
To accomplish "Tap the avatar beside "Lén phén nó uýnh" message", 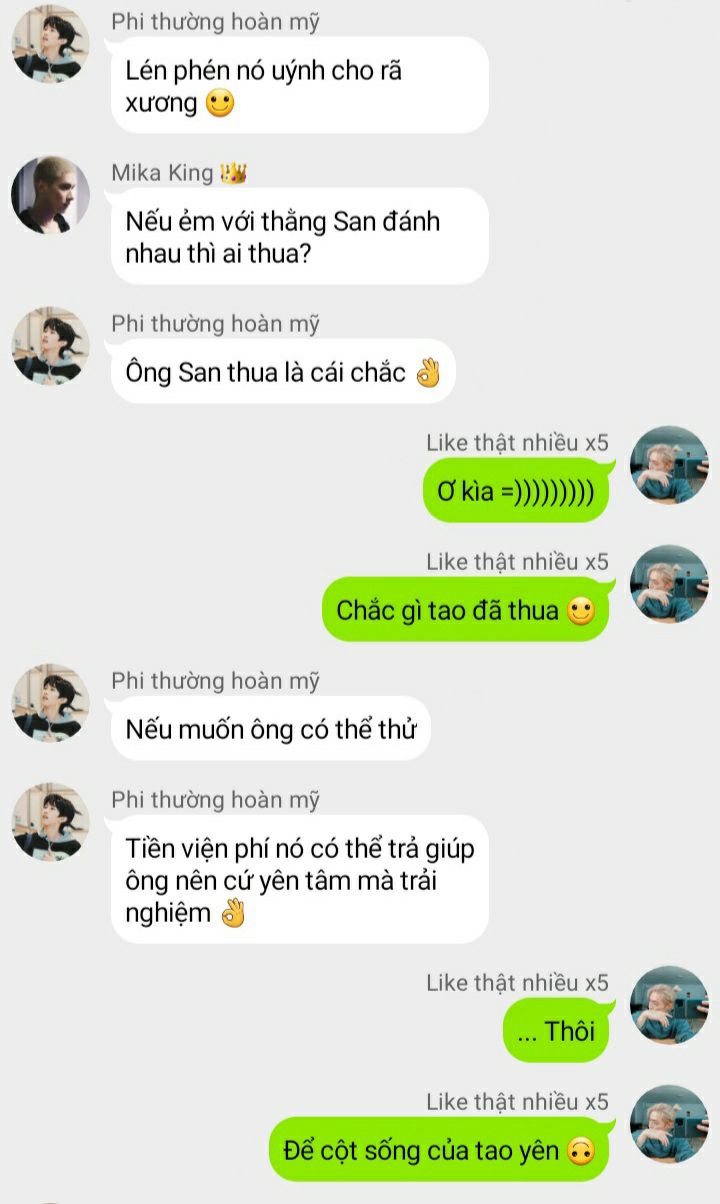I will coord(50,44).
